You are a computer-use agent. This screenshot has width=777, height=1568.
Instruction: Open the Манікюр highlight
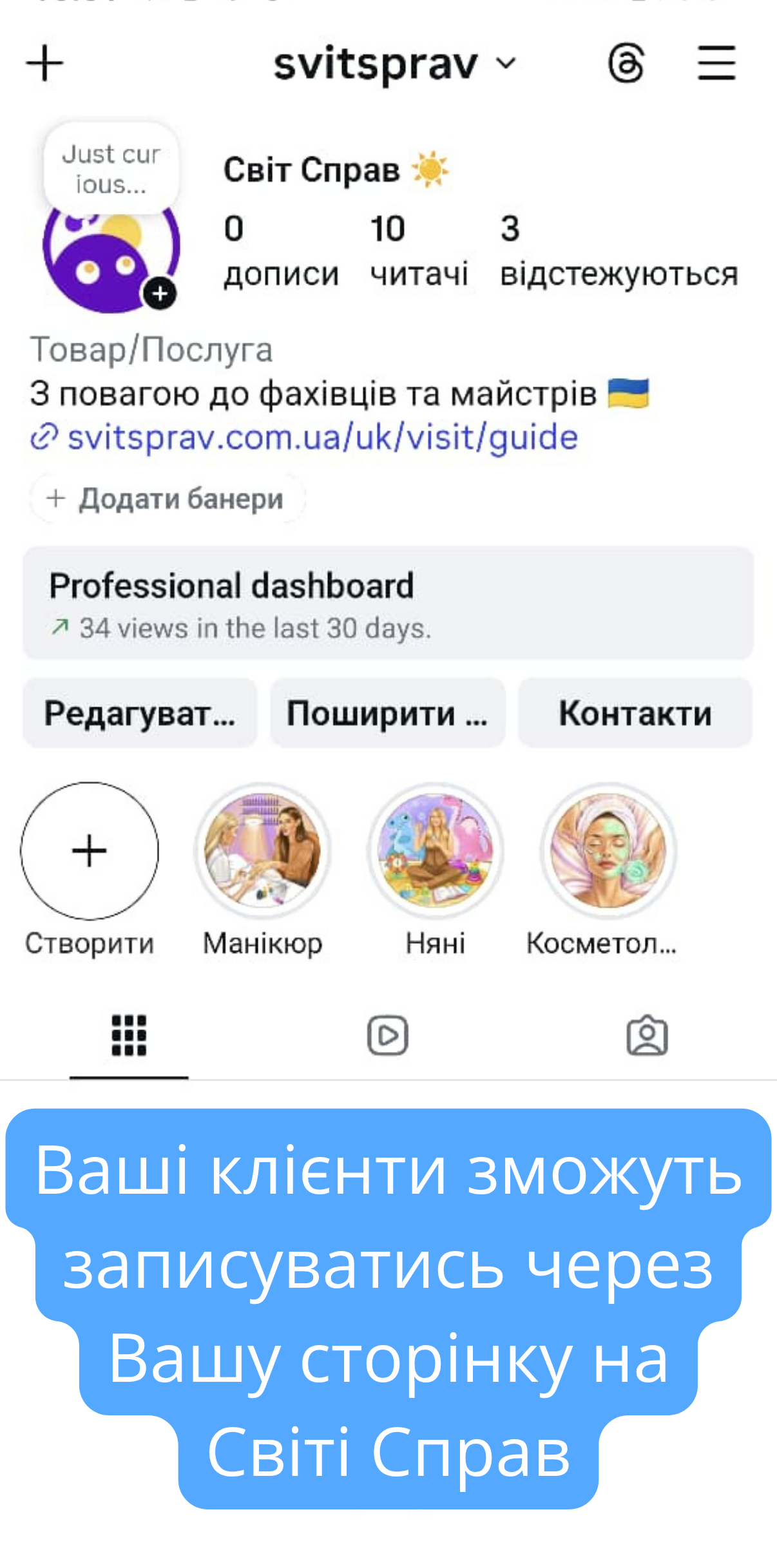tap(262, 852)
